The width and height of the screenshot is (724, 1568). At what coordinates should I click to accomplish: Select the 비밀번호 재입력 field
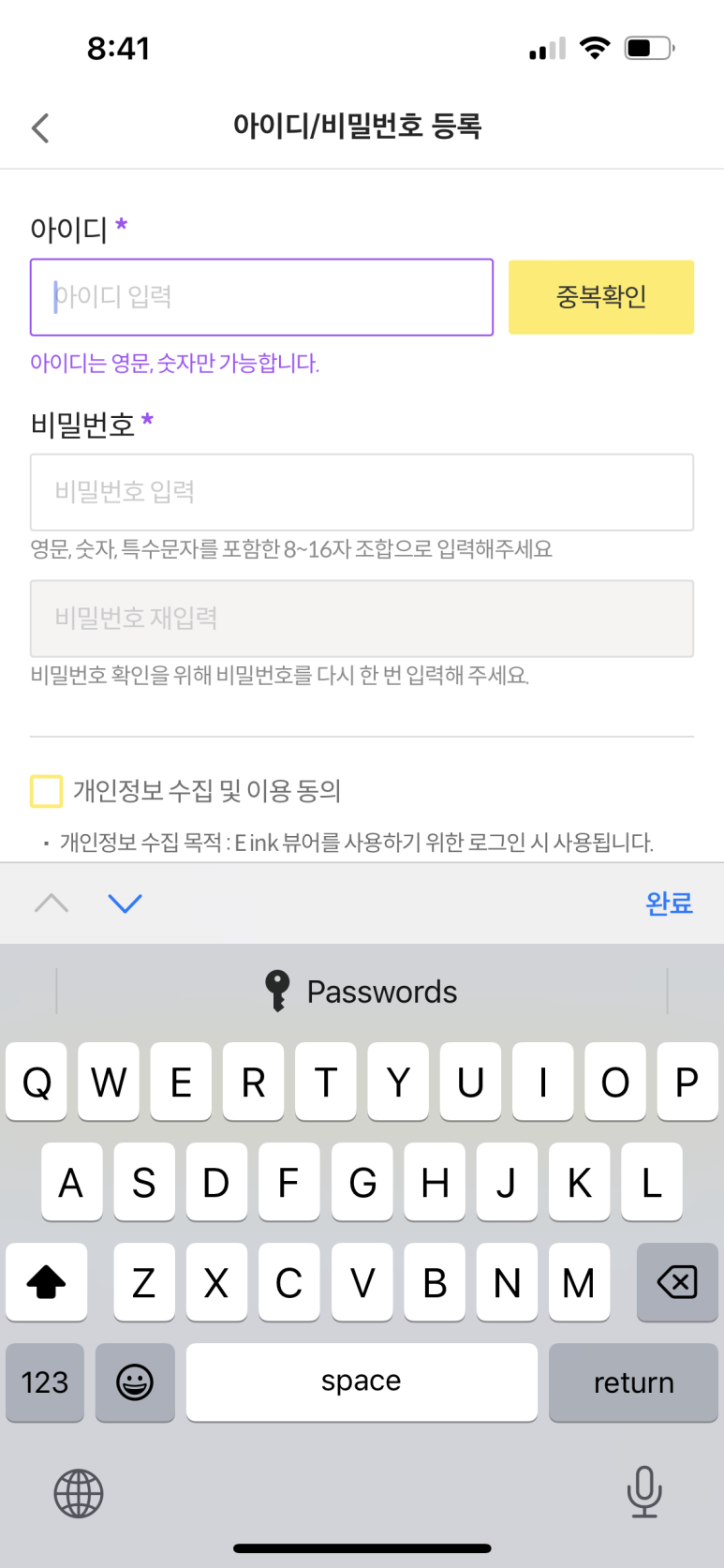pos(362,619)
